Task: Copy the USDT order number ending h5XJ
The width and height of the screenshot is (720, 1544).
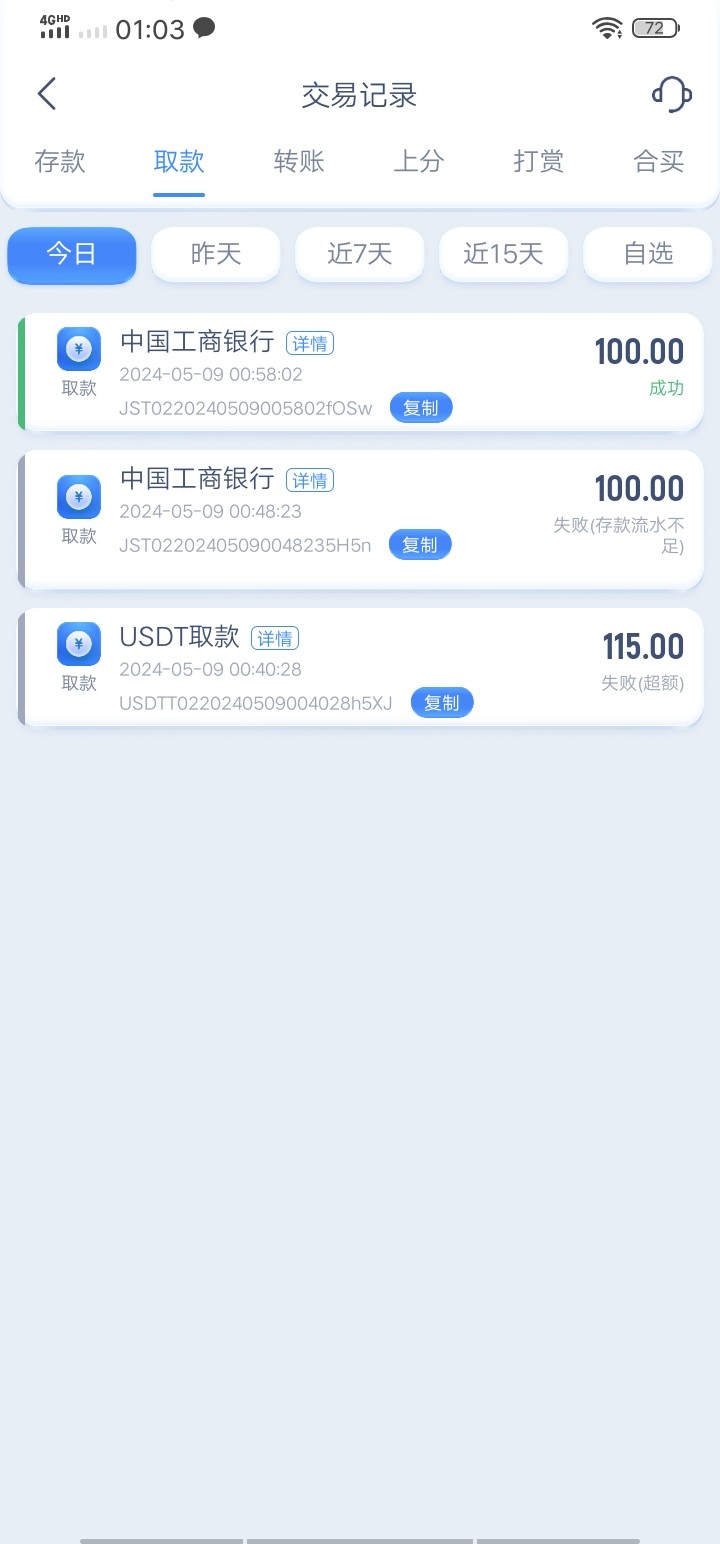Action: click(442, 703)
